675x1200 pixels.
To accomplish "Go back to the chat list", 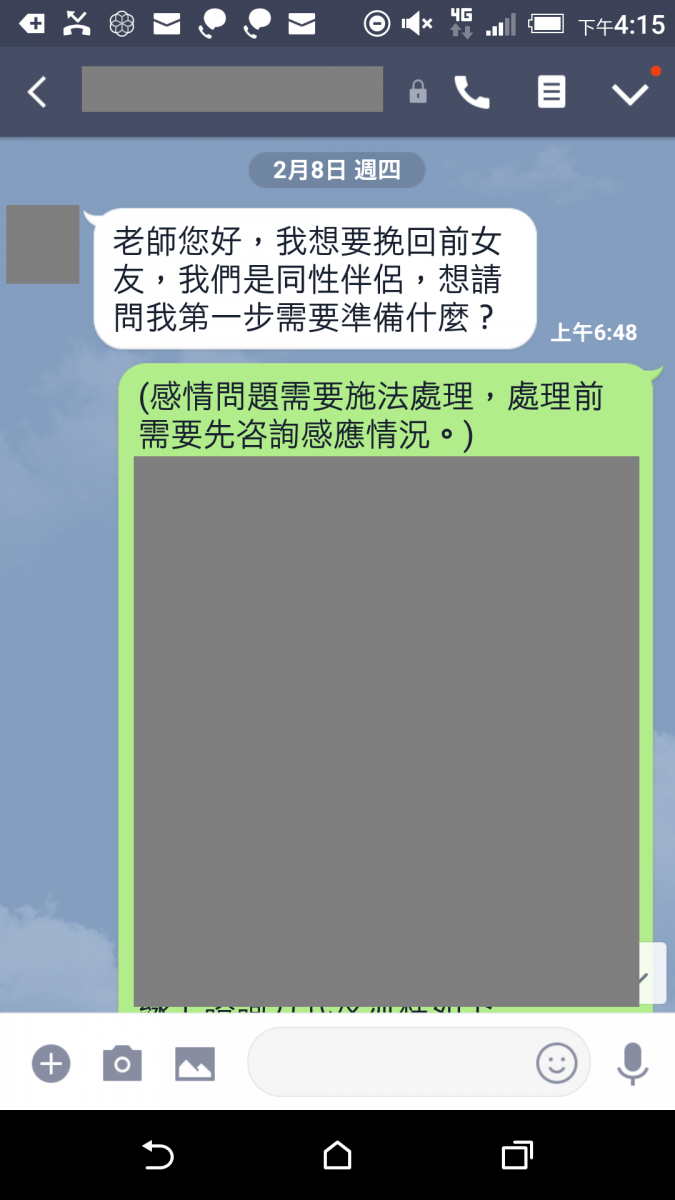I will pos(37,93).
